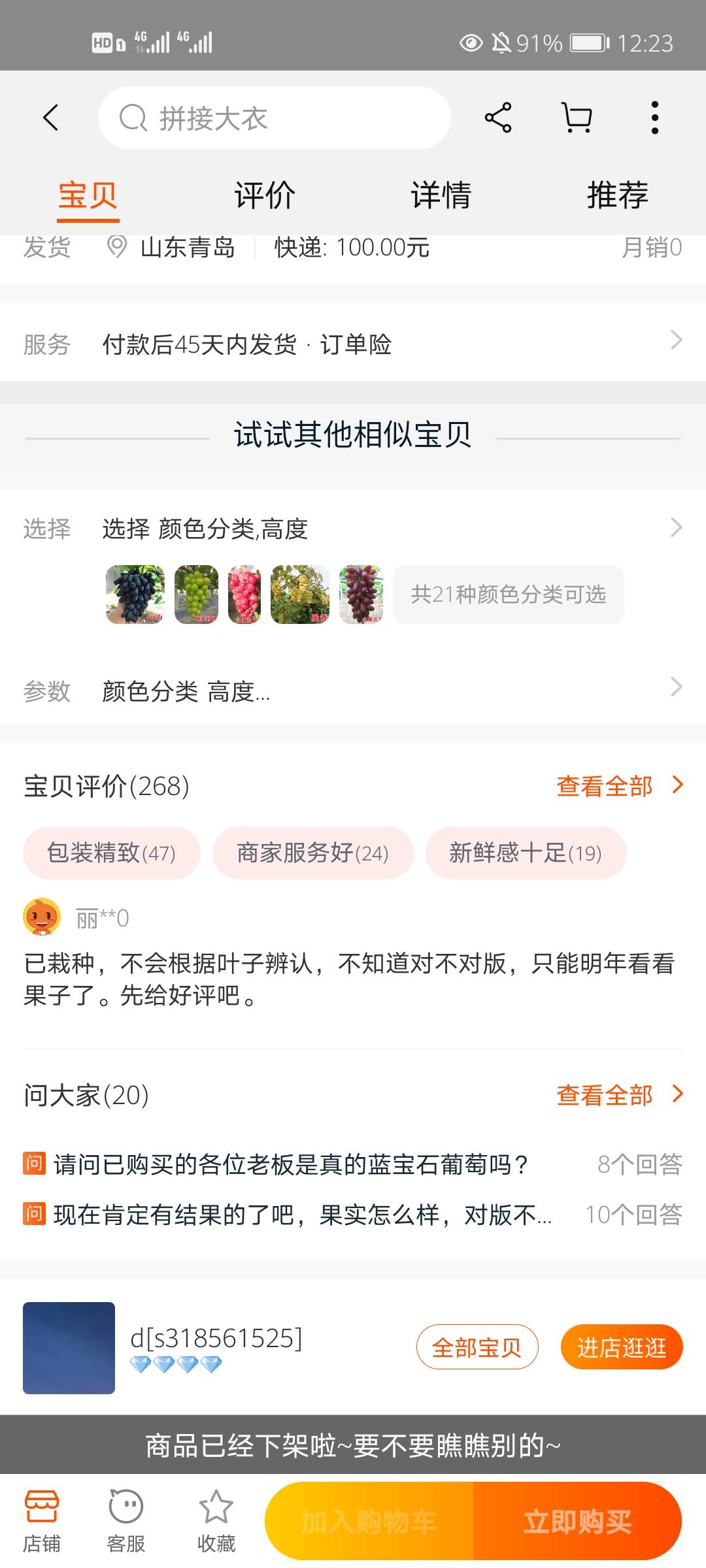Open the three-dot overflow menu
Screen dimensions: 706x1568
point(654,118)
